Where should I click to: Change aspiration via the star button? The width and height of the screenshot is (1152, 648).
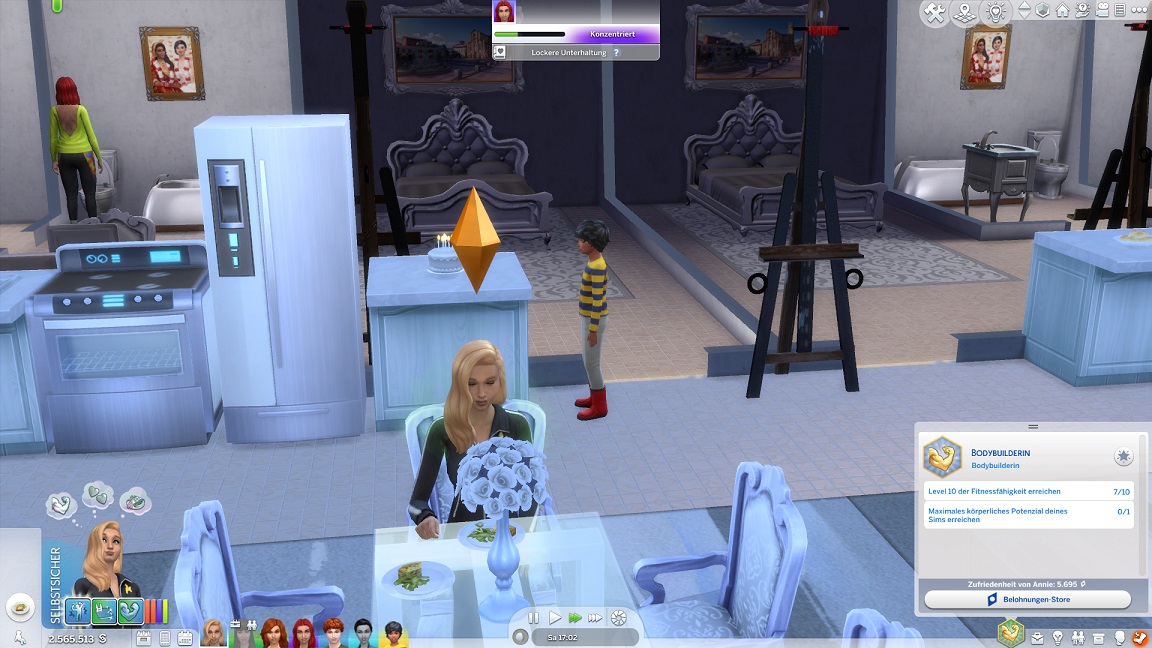pyautogui.click(x=1123, y=457)
